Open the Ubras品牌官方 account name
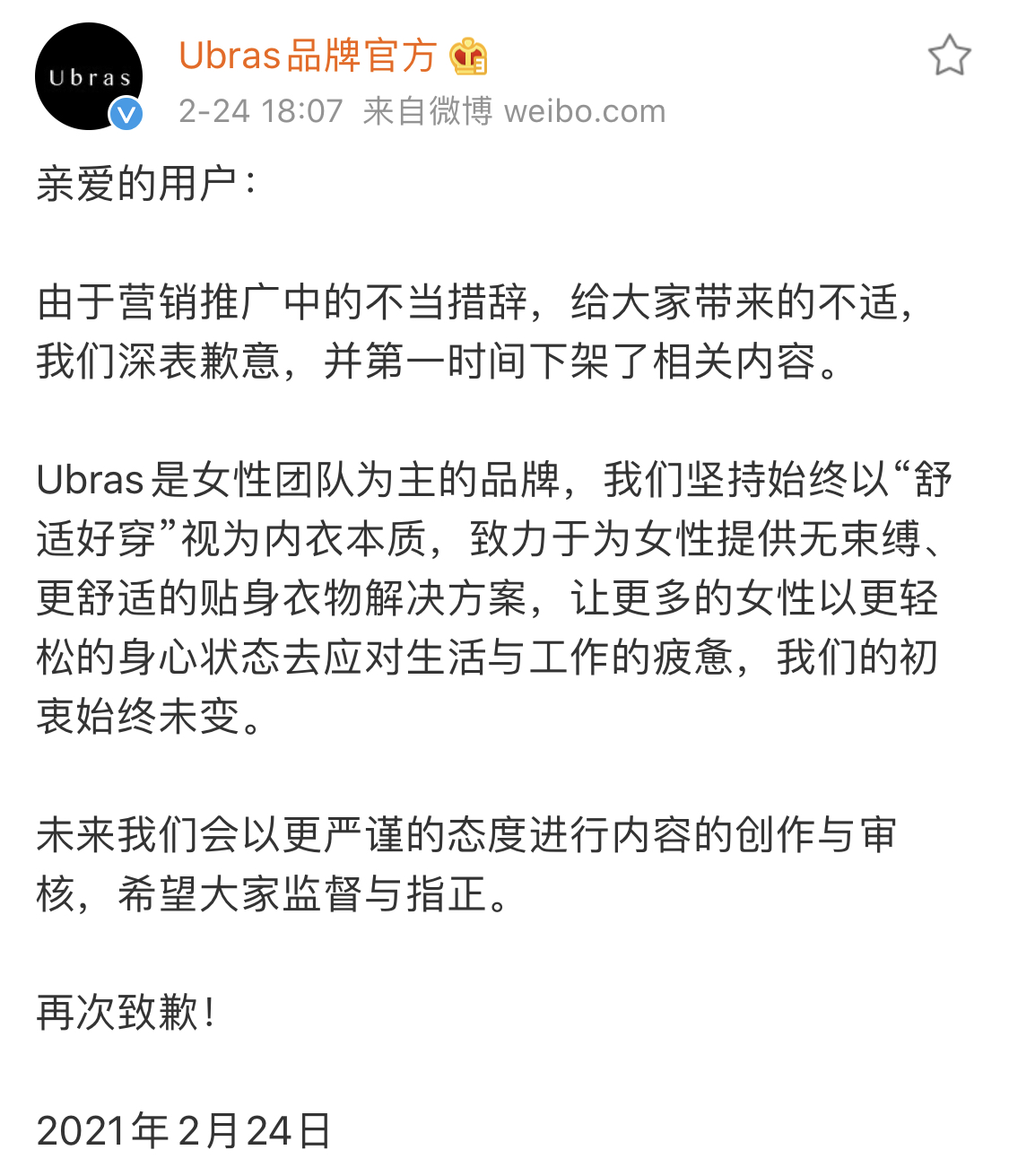 (x=308, y=56)
